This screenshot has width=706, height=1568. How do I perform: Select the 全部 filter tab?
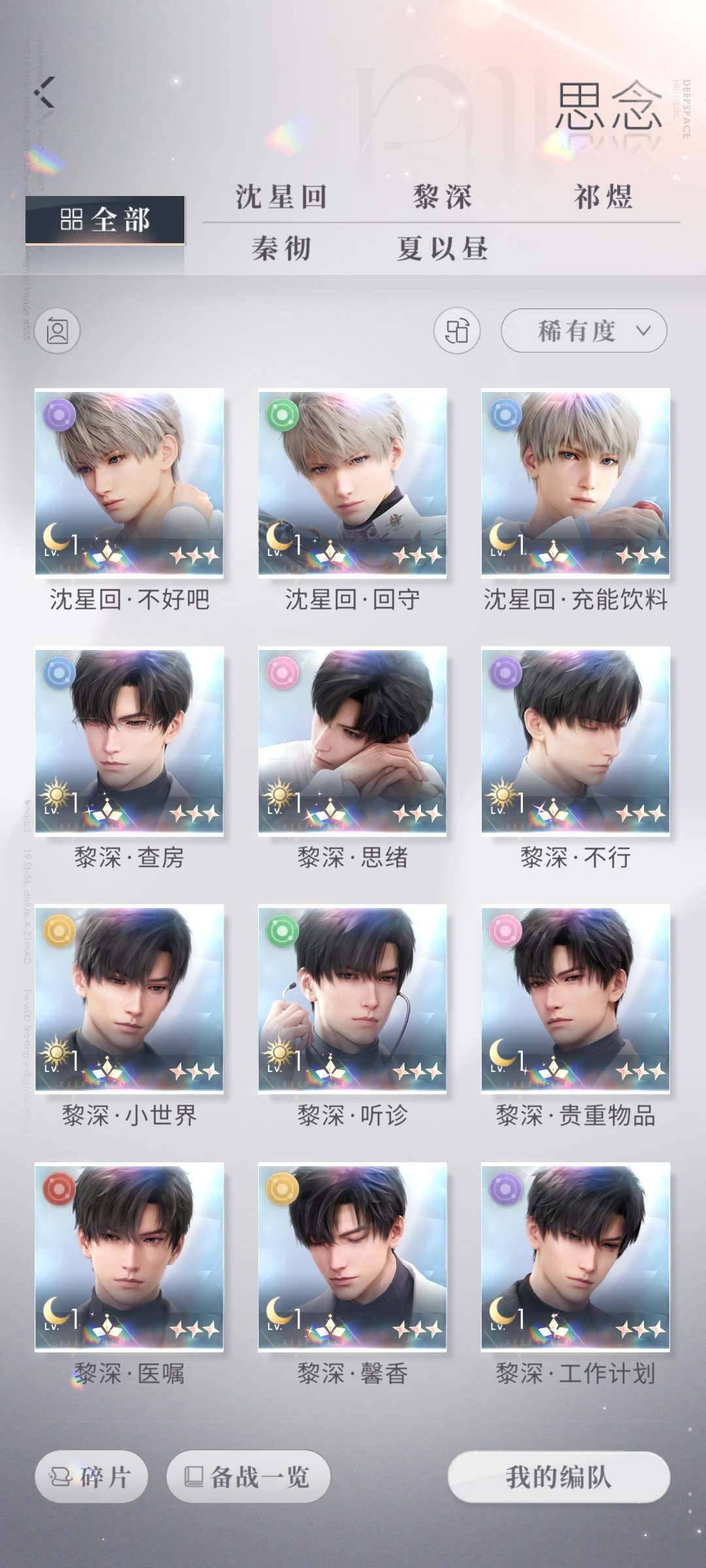pyautogui.click(x=105, y=220)
